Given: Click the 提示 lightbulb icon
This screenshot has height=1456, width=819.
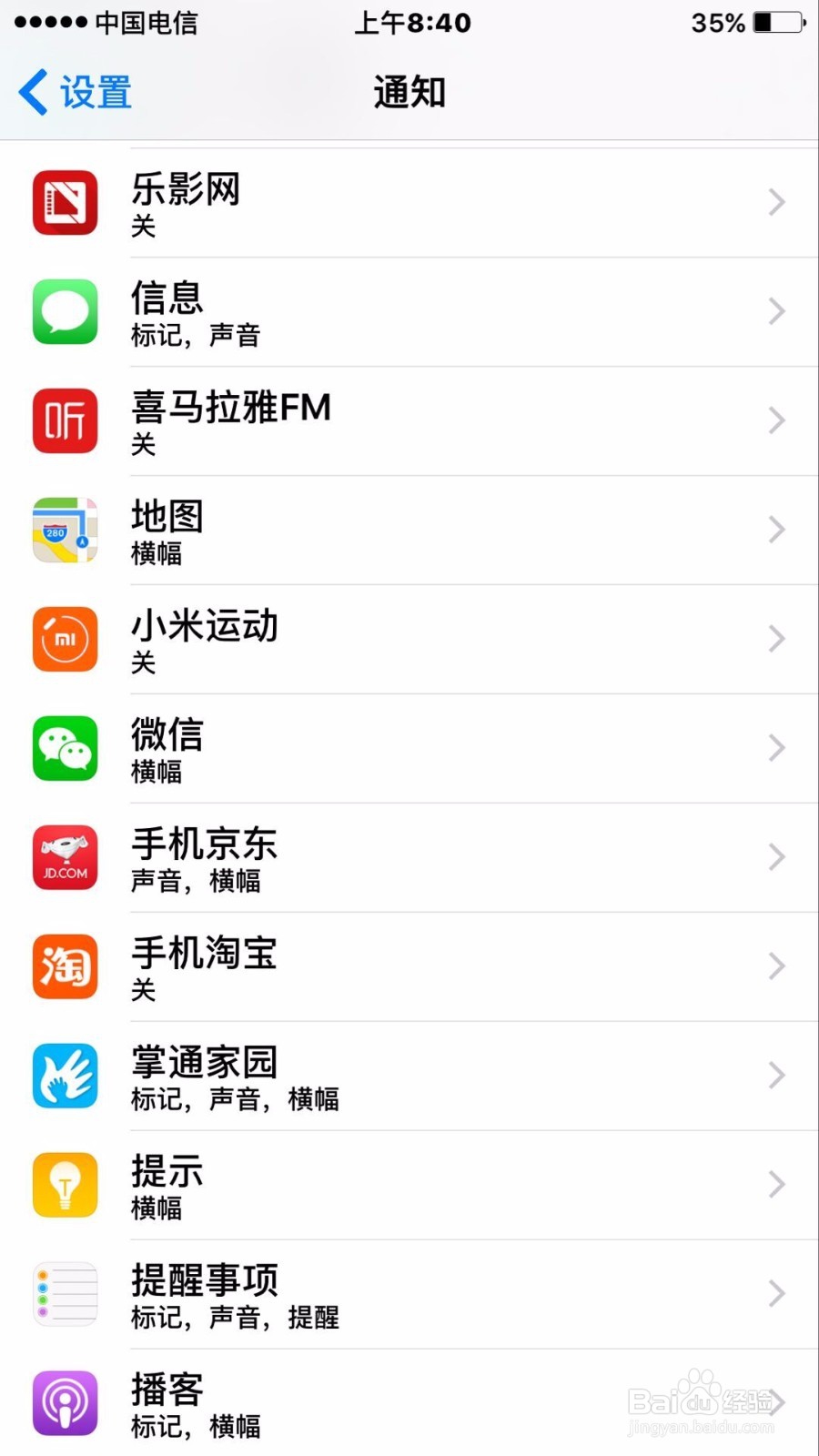Looking at the screenshot, I should (65, 1185).
